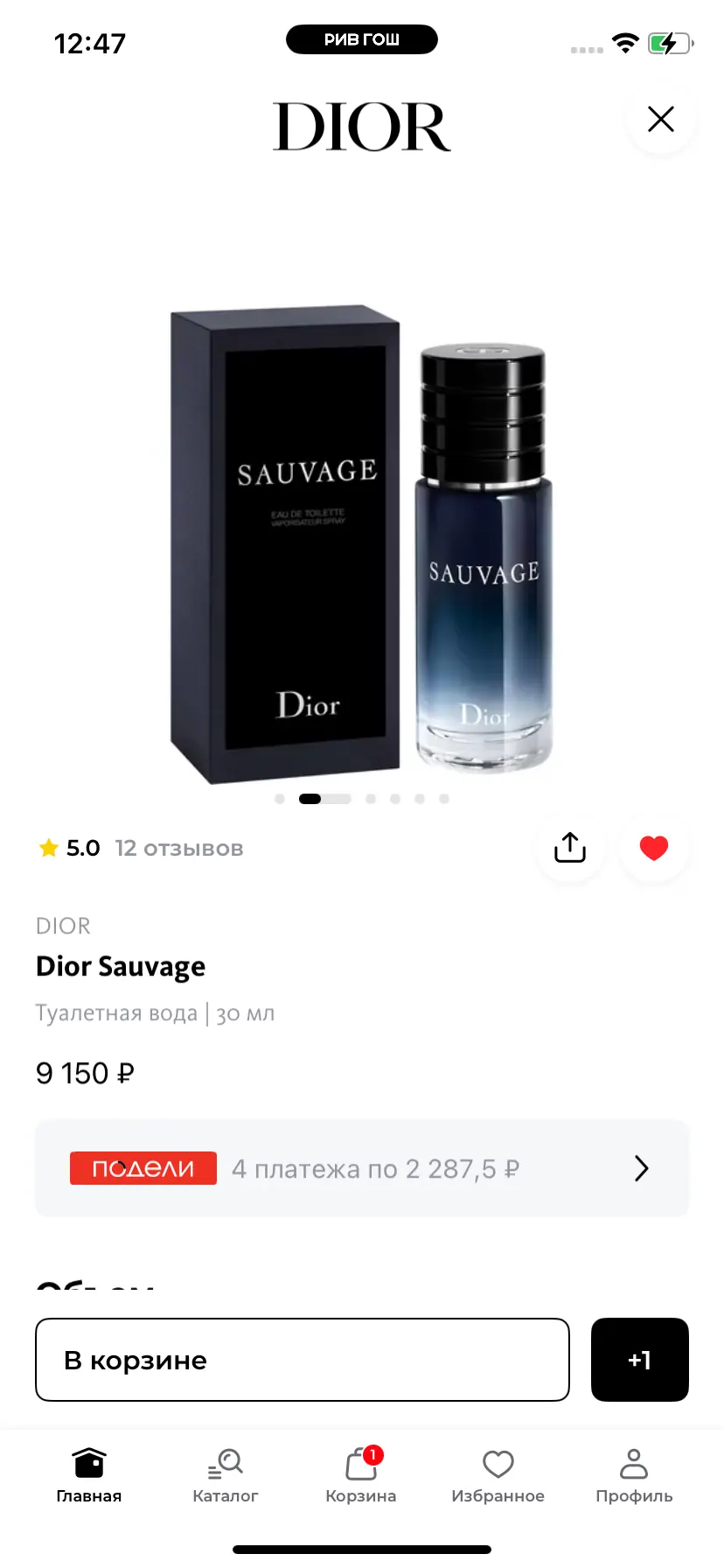Open the 12 отзывов reviews

point(179,848)
